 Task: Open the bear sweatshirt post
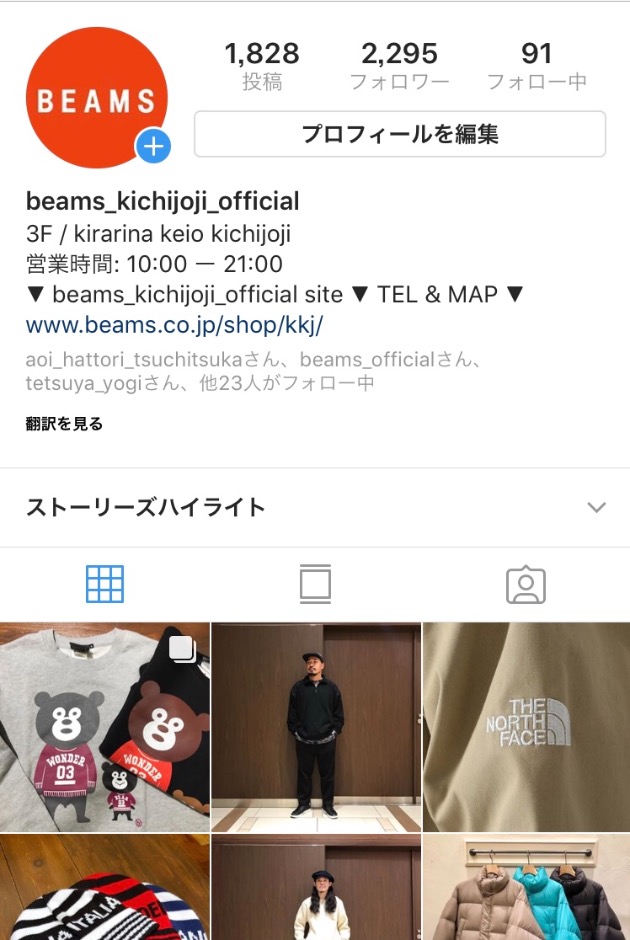pyautogui.click(x=104, y=727)
